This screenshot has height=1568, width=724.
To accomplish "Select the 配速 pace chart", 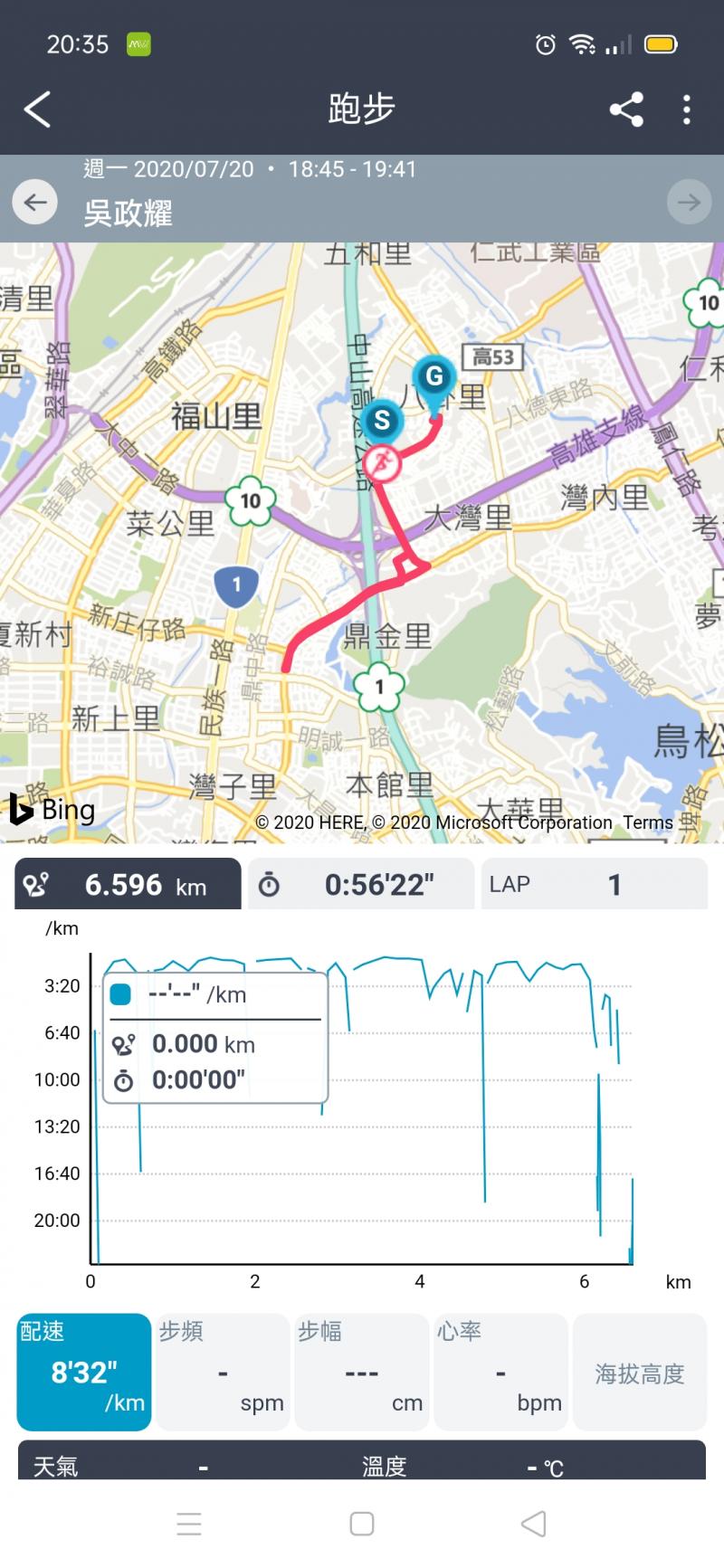I will pyautogui.click(x=83, y=1372).
